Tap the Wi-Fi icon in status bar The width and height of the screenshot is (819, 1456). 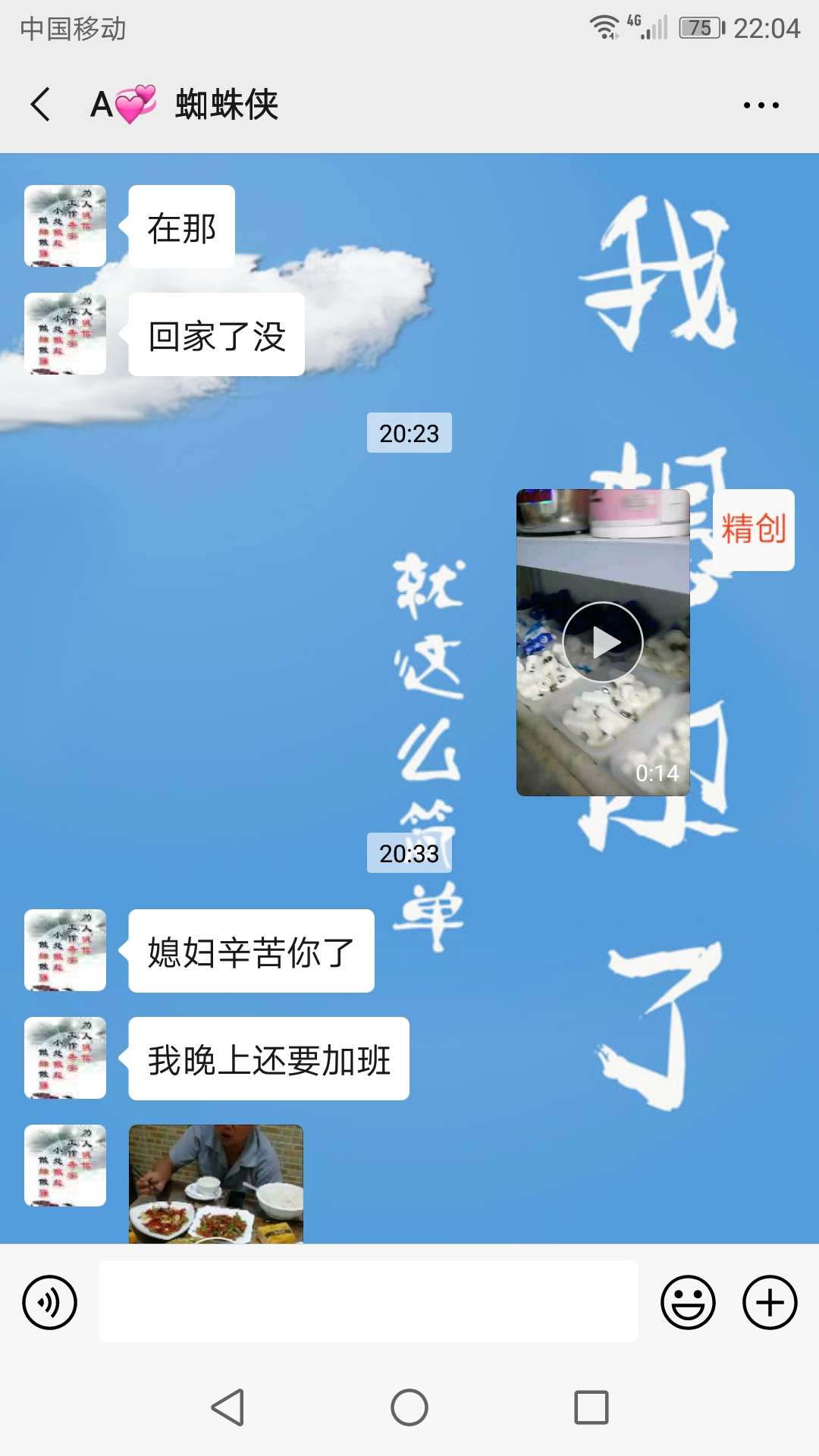(604, 25)
